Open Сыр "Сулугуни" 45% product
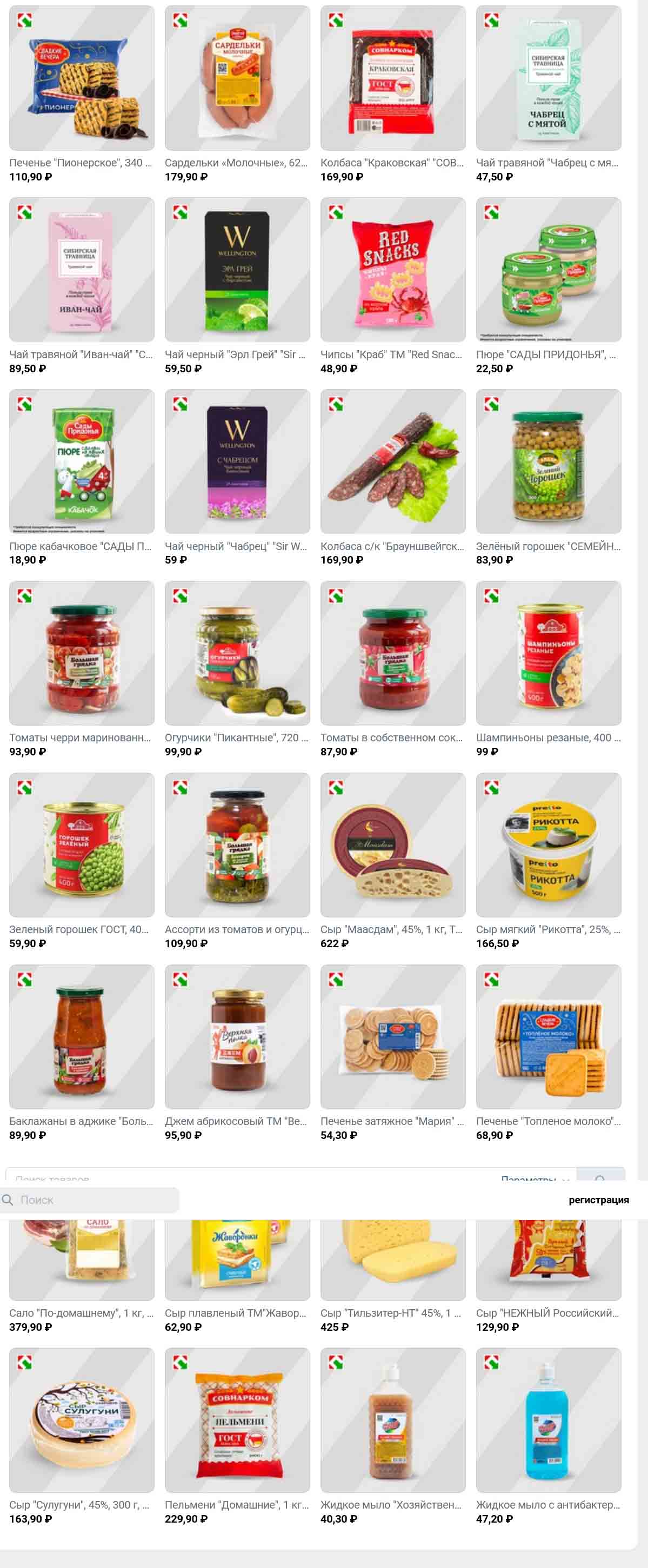Screen dimensions: 648x1568 [x=82, y=1420]
